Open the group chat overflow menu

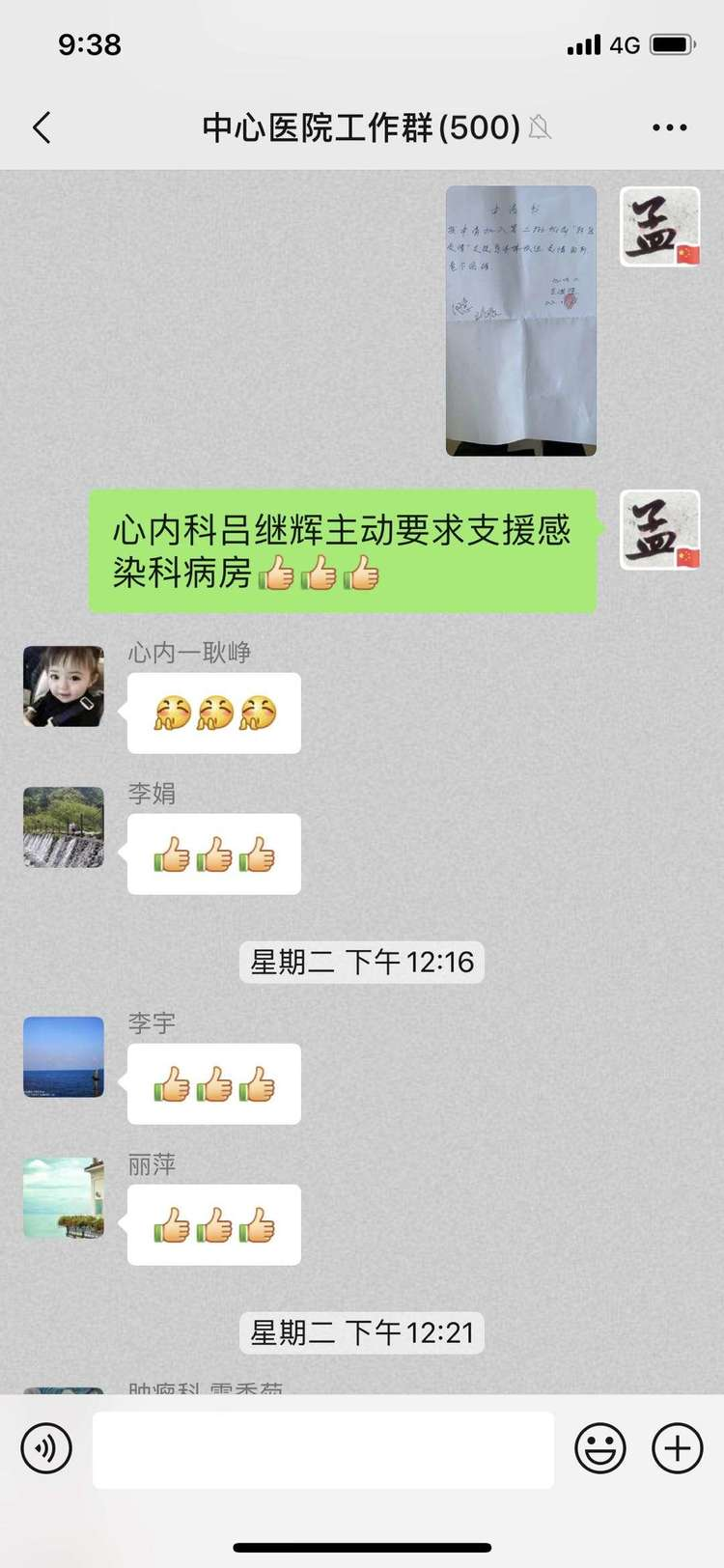click(x=669, y=127)
